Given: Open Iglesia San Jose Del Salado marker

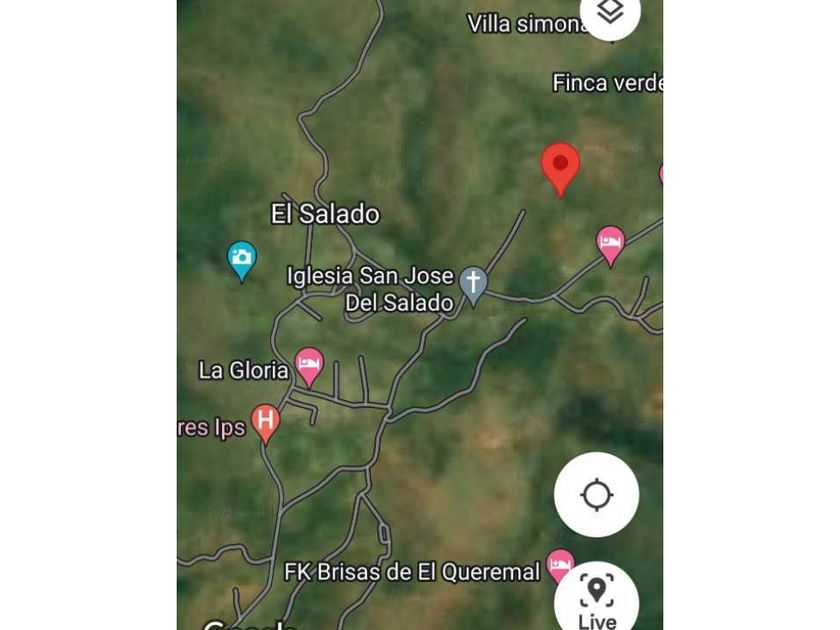Looking at the screenshot, I should pyautogui.click(x=473, y=284).
